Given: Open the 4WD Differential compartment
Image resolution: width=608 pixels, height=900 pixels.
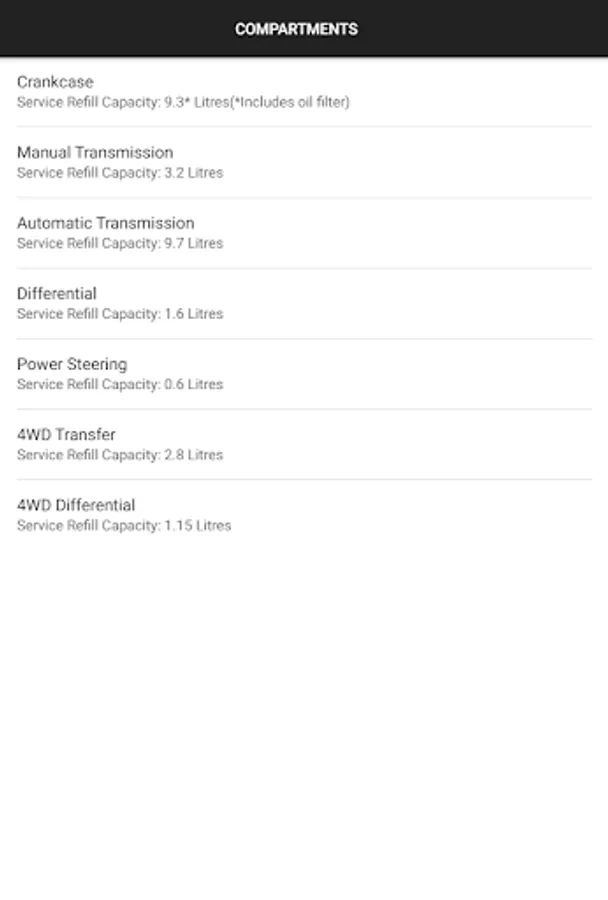Looking at the screenshot, I should [304, 515].
